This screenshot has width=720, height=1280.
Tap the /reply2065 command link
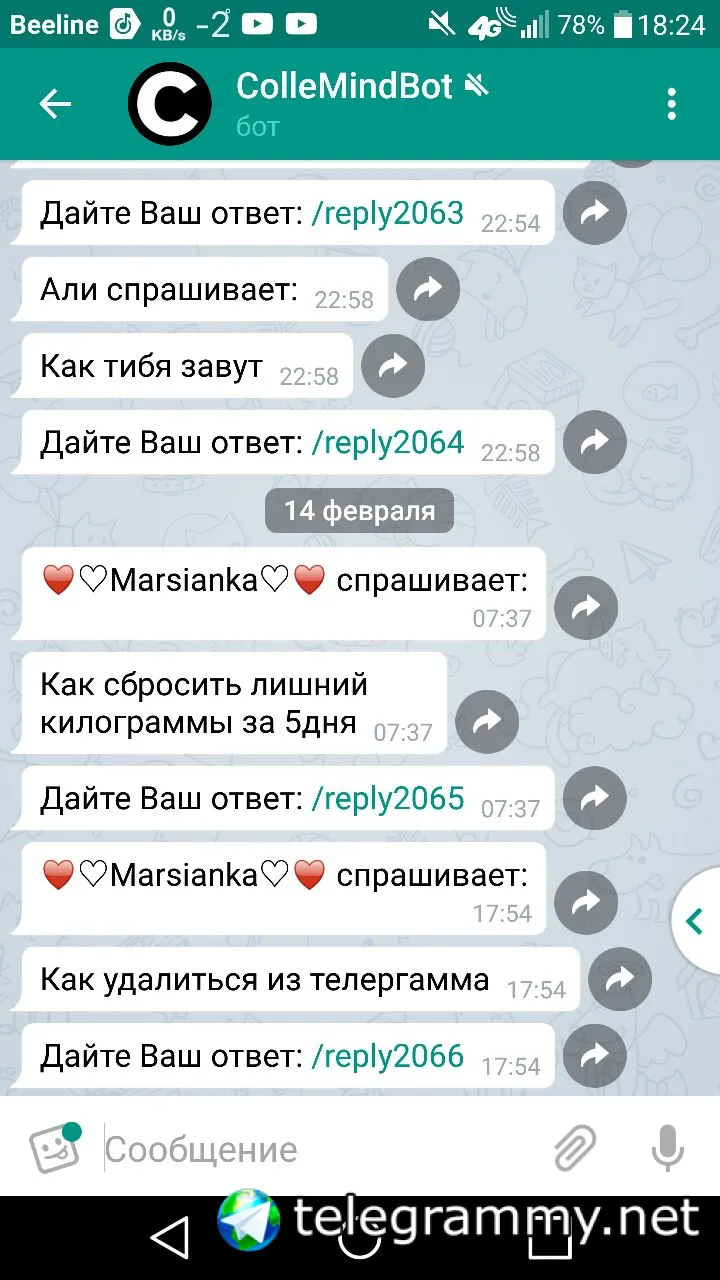[388, 798]
